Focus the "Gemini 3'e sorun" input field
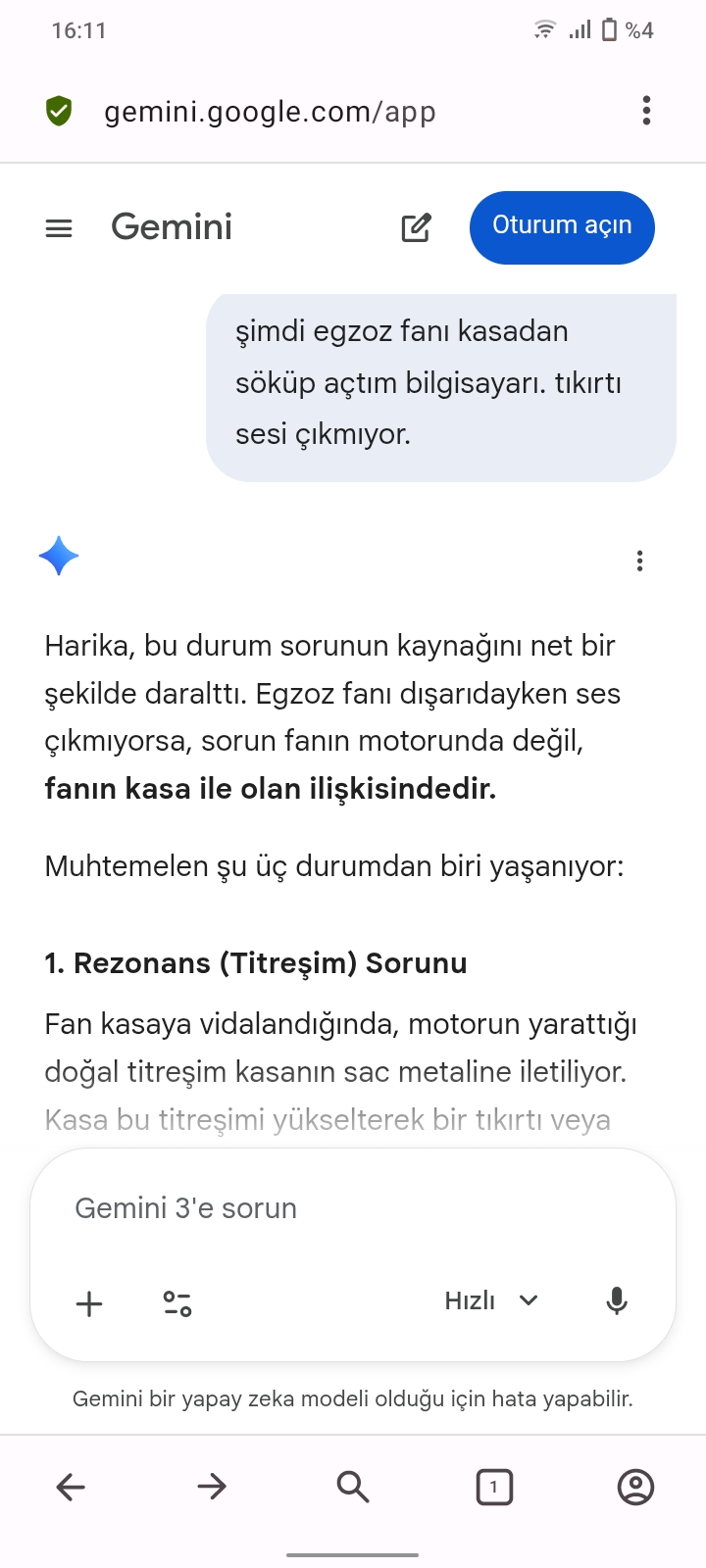Image resolution: width=706 pixels, height=1568 pixels. coord(353,1208)
